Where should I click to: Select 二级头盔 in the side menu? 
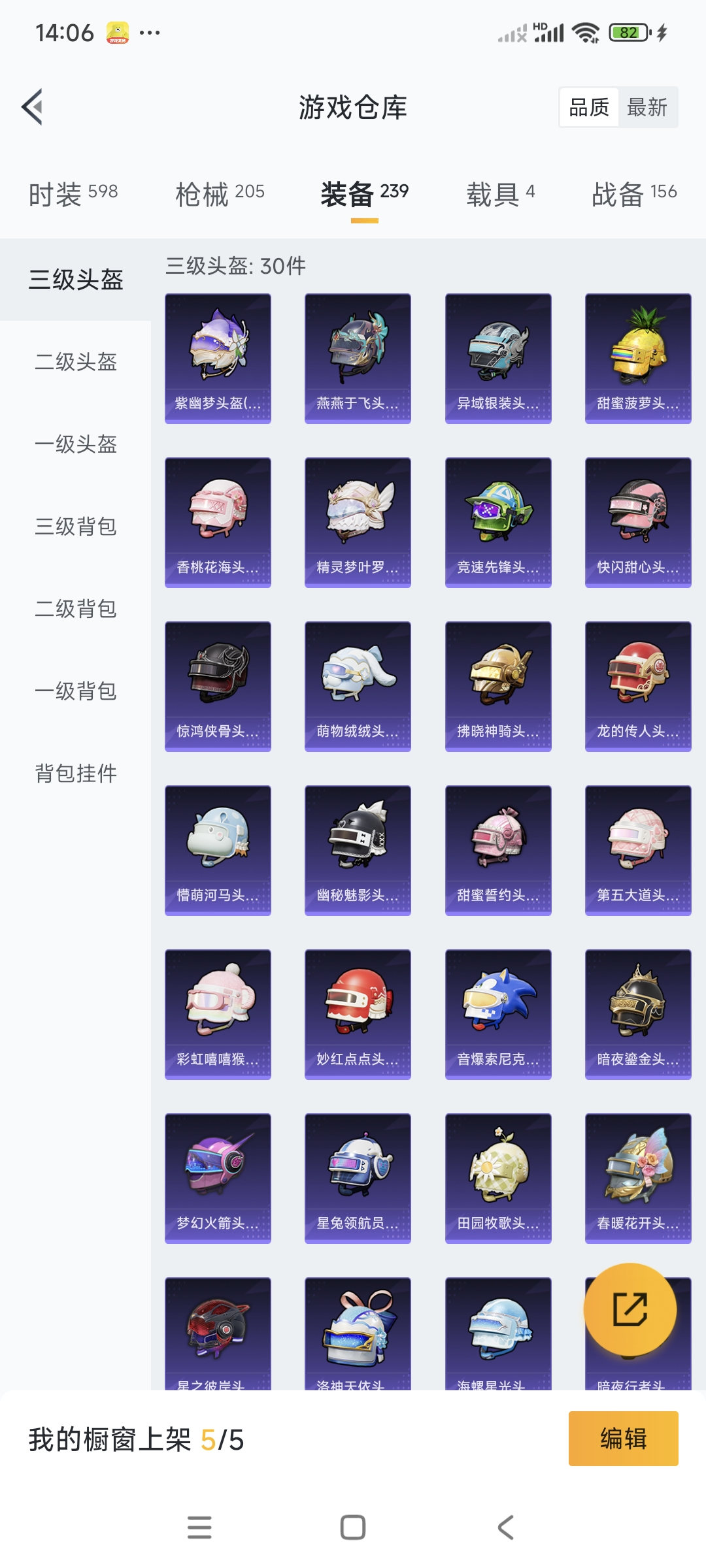(76, 362)
